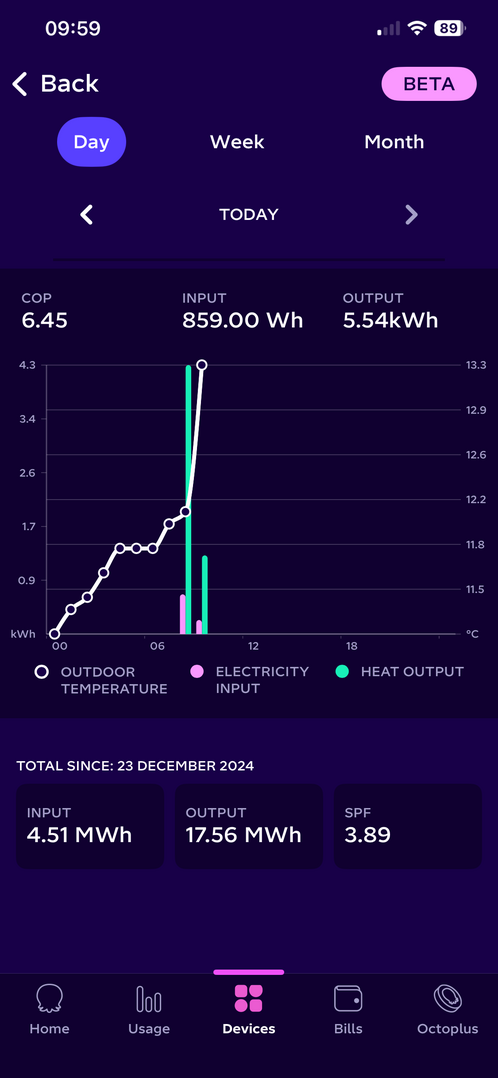
Task: Open the Usage tab
Action: point(149,1009)
